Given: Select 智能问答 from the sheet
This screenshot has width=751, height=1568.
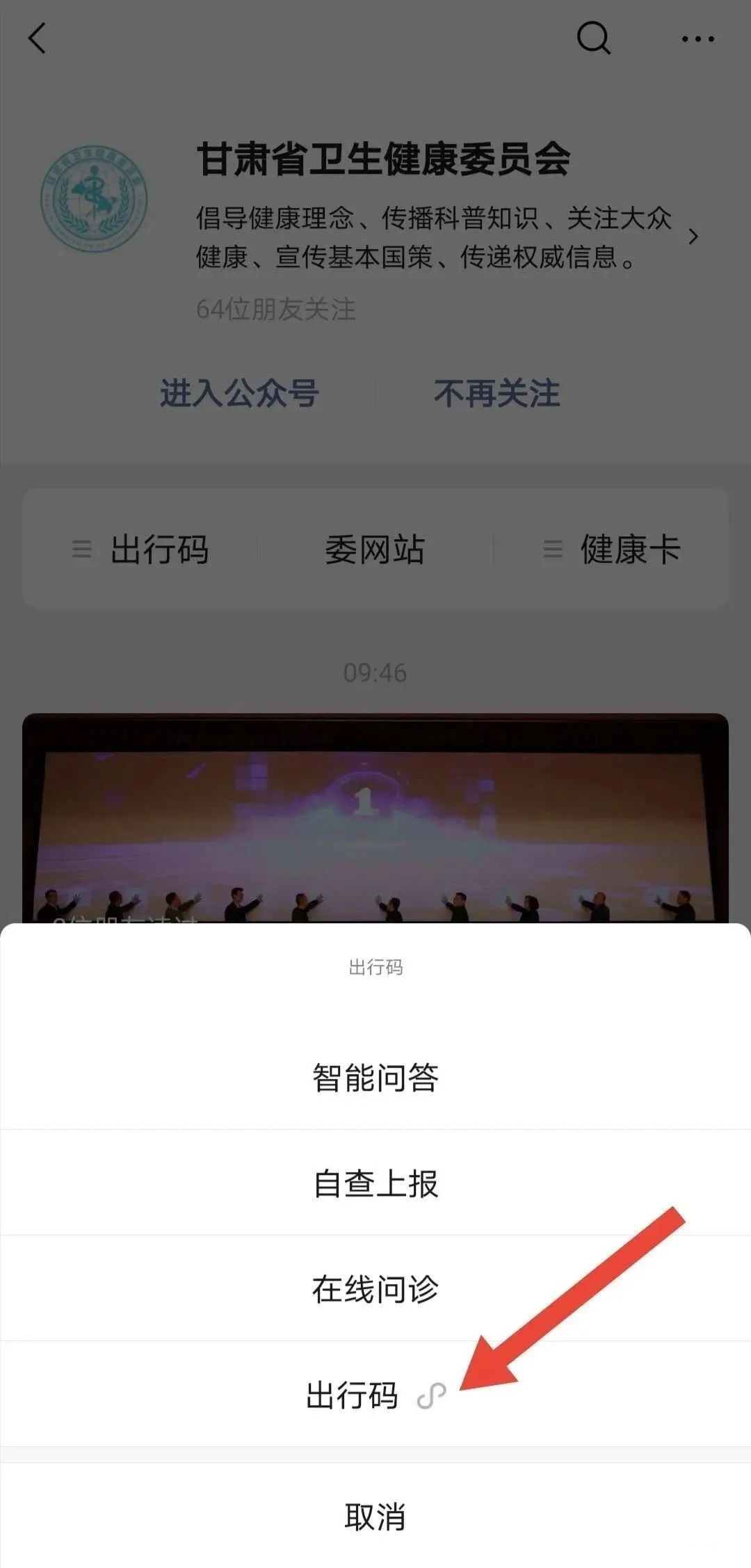Looking at the screenshot, I should pyautogui.click(x=375, y=1078).
